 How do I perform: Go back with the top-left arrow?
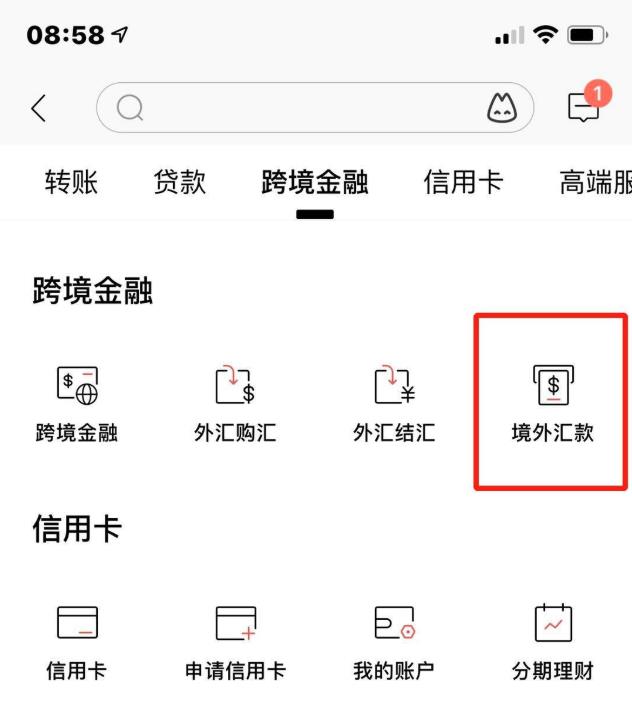[x=39, y=108]
